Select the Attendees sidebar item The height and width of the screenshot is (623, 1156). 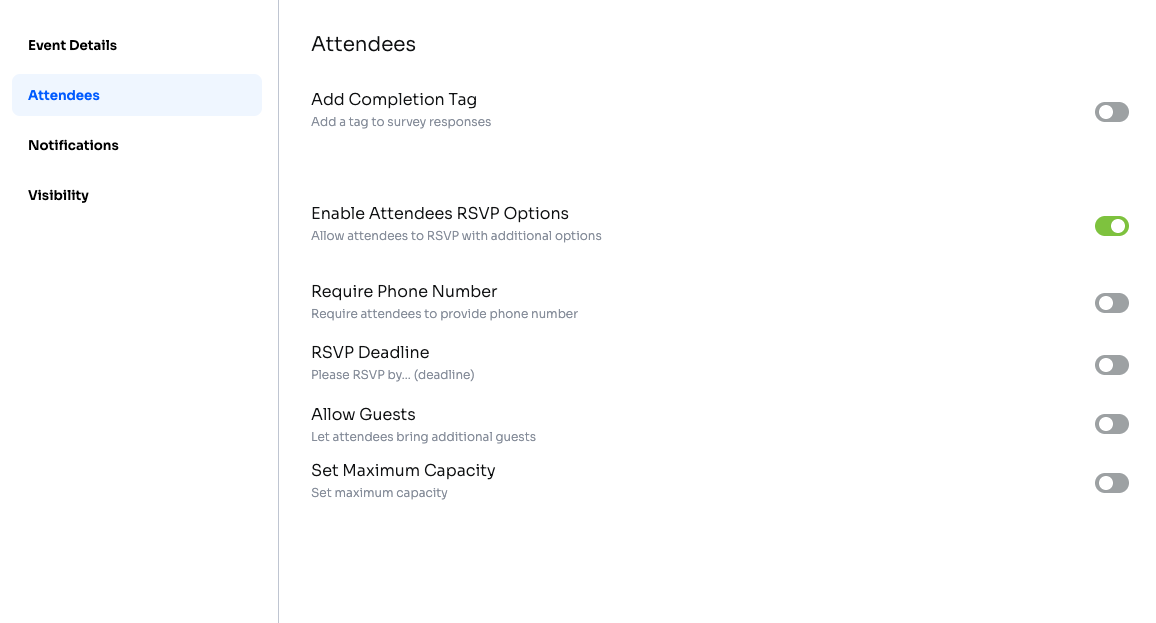pos(136,95)
